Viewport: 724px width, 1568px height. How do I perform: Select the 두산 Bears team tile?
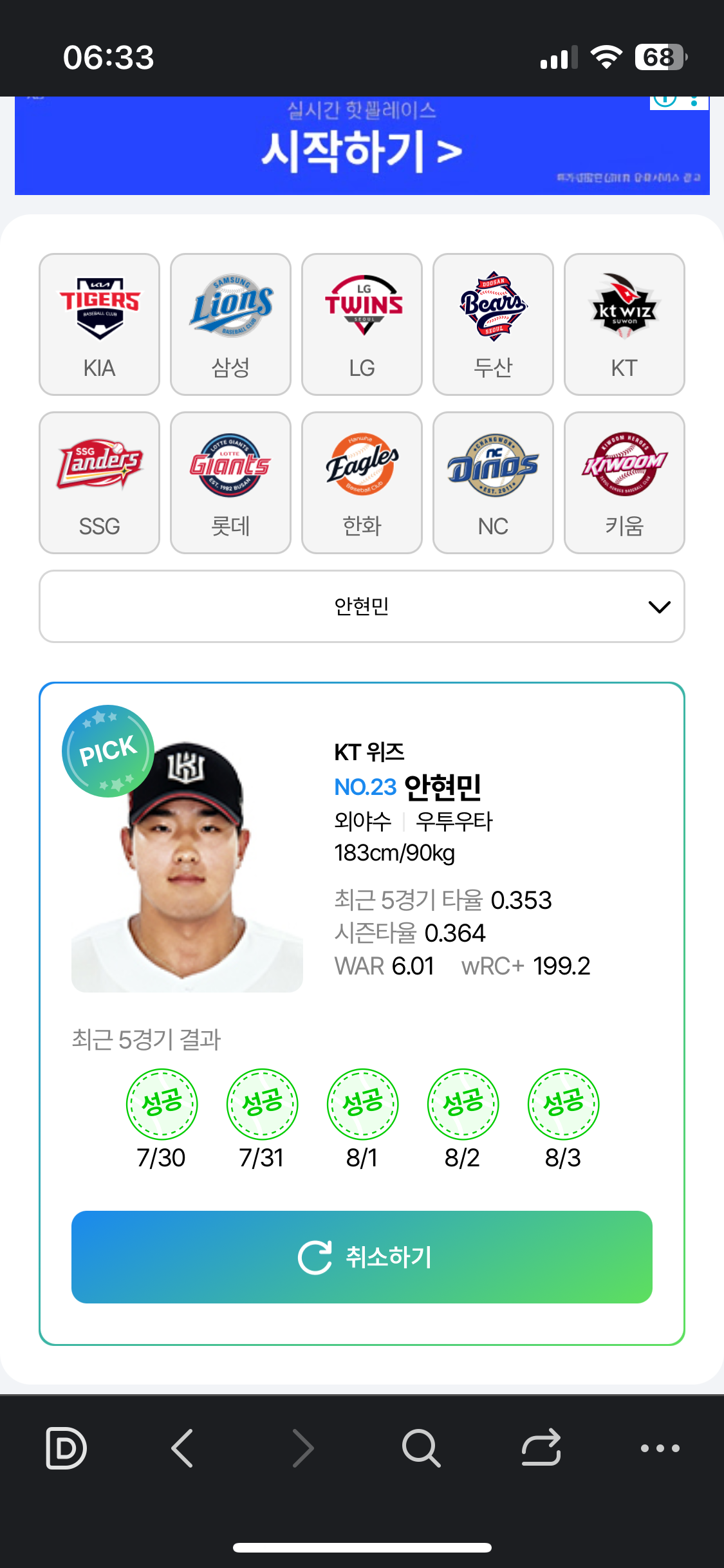tap(493, 324)
